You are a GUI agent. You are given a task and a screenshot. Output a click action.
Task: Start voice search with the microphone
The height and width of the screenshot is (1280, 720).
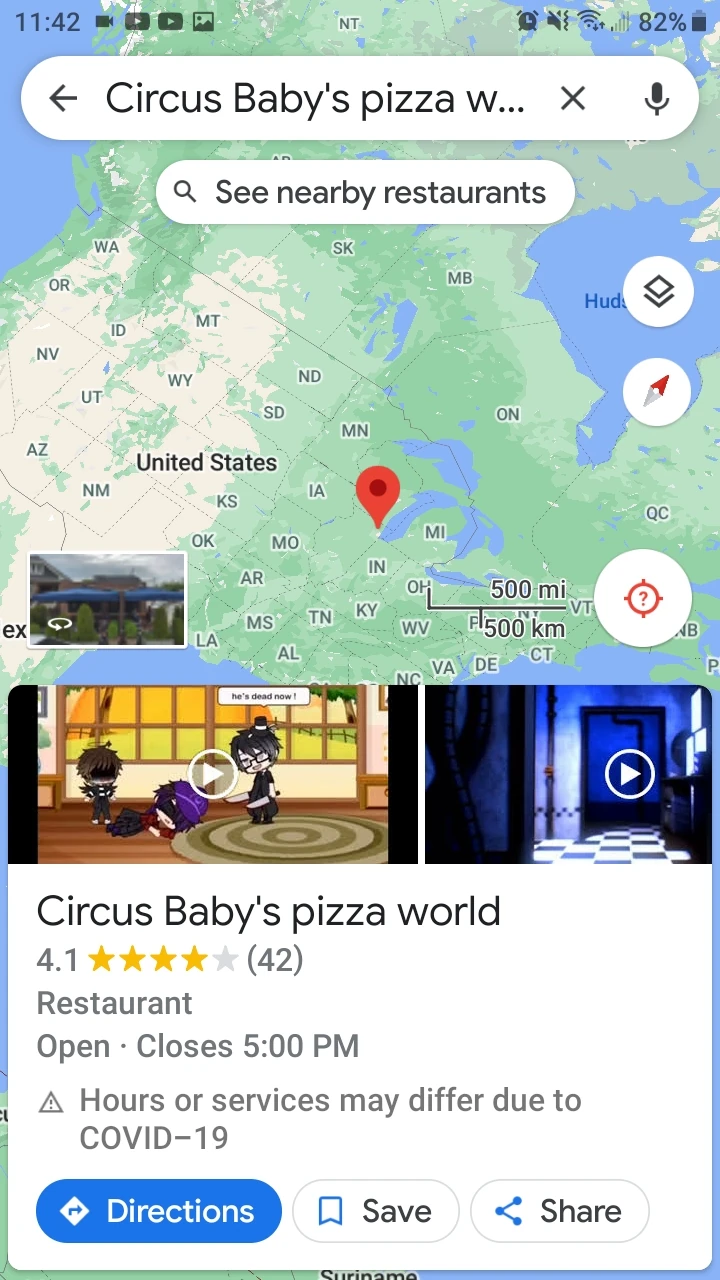click(x=656, y=98)
